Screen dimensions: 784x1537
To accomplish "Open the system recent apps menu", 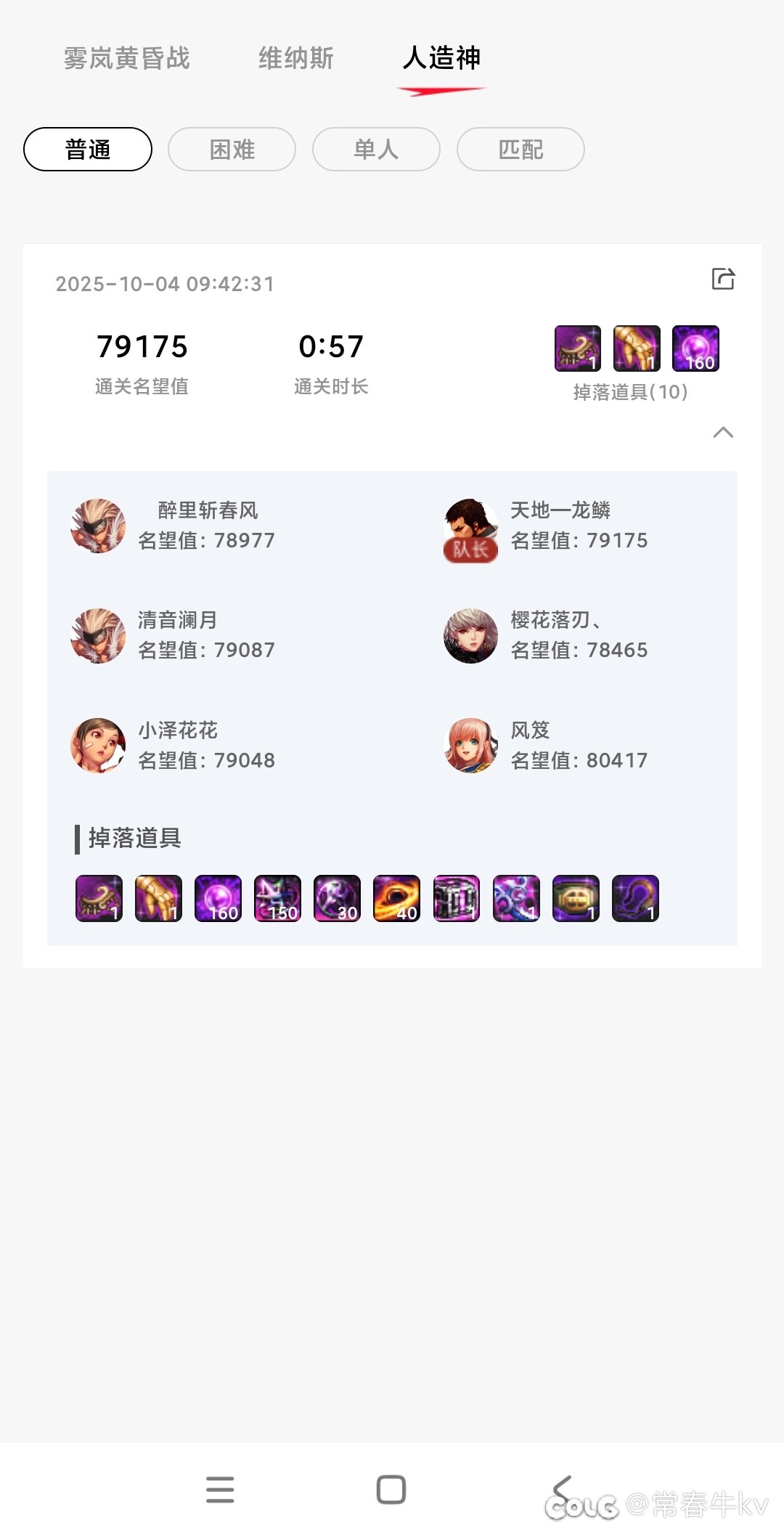I will point(220,1489).
